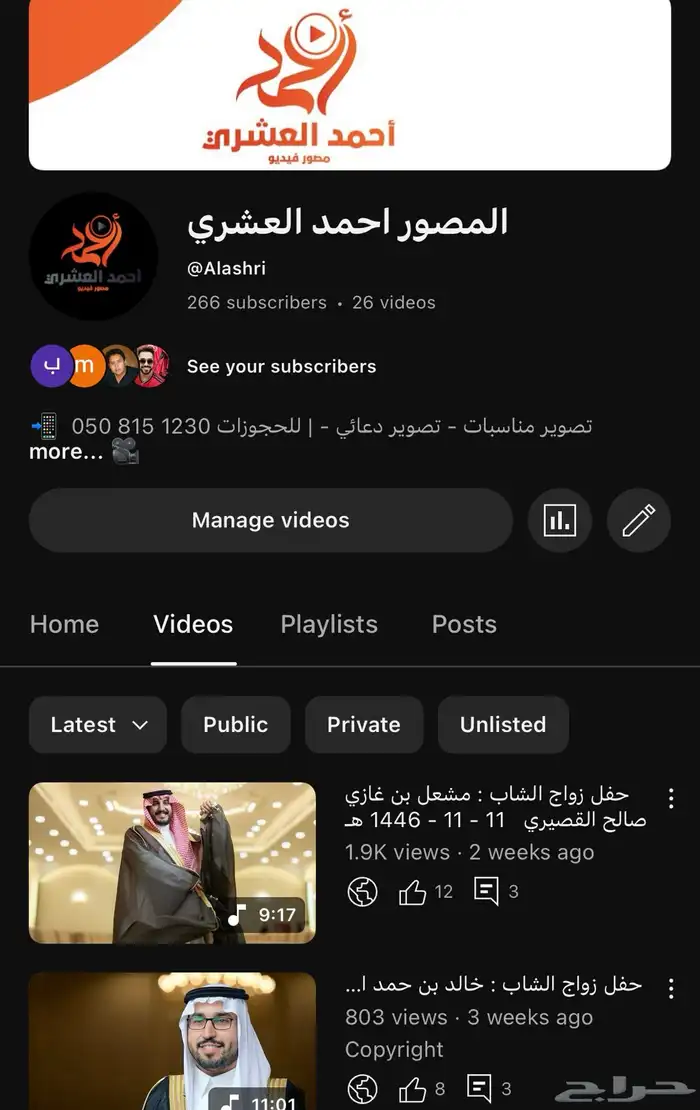Image resolution: width=700 pixels, height=1110 pixels.
Task: Tap the Manage videos button
Action: [x=270, y=520]
